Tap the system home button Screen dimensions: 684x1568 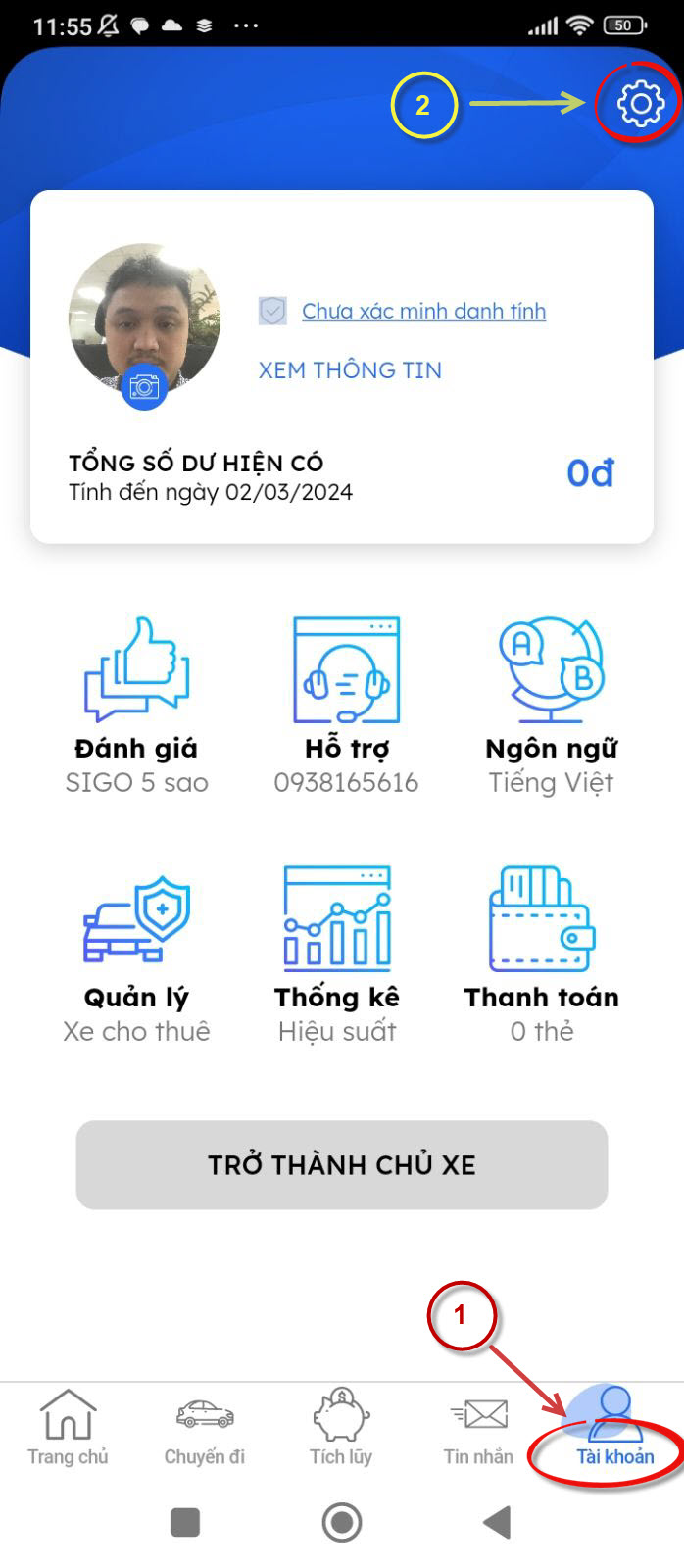pyautogui.click(x=342, y=1522)
